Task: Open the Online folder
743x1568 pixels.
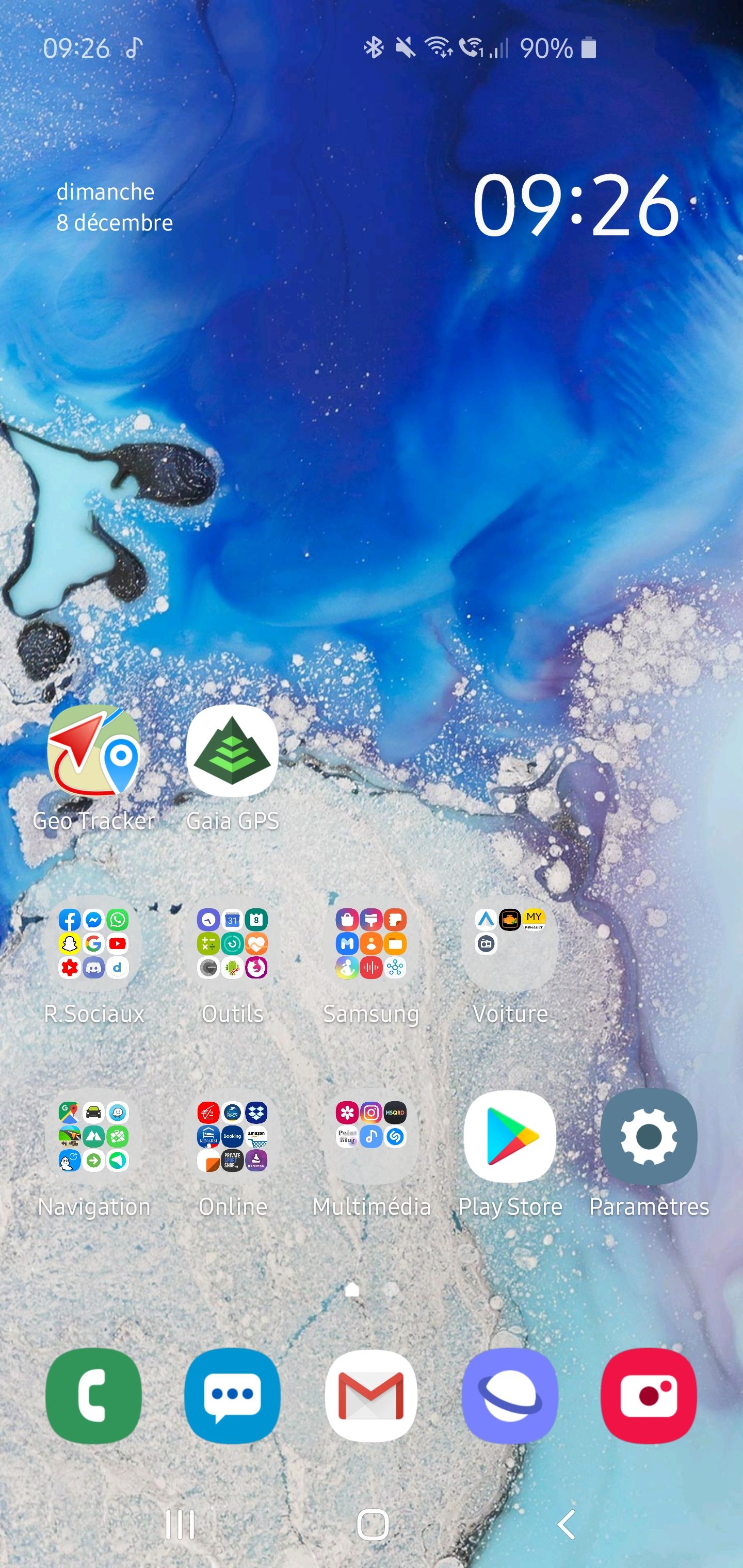Action: click(x=232, y=1136)
